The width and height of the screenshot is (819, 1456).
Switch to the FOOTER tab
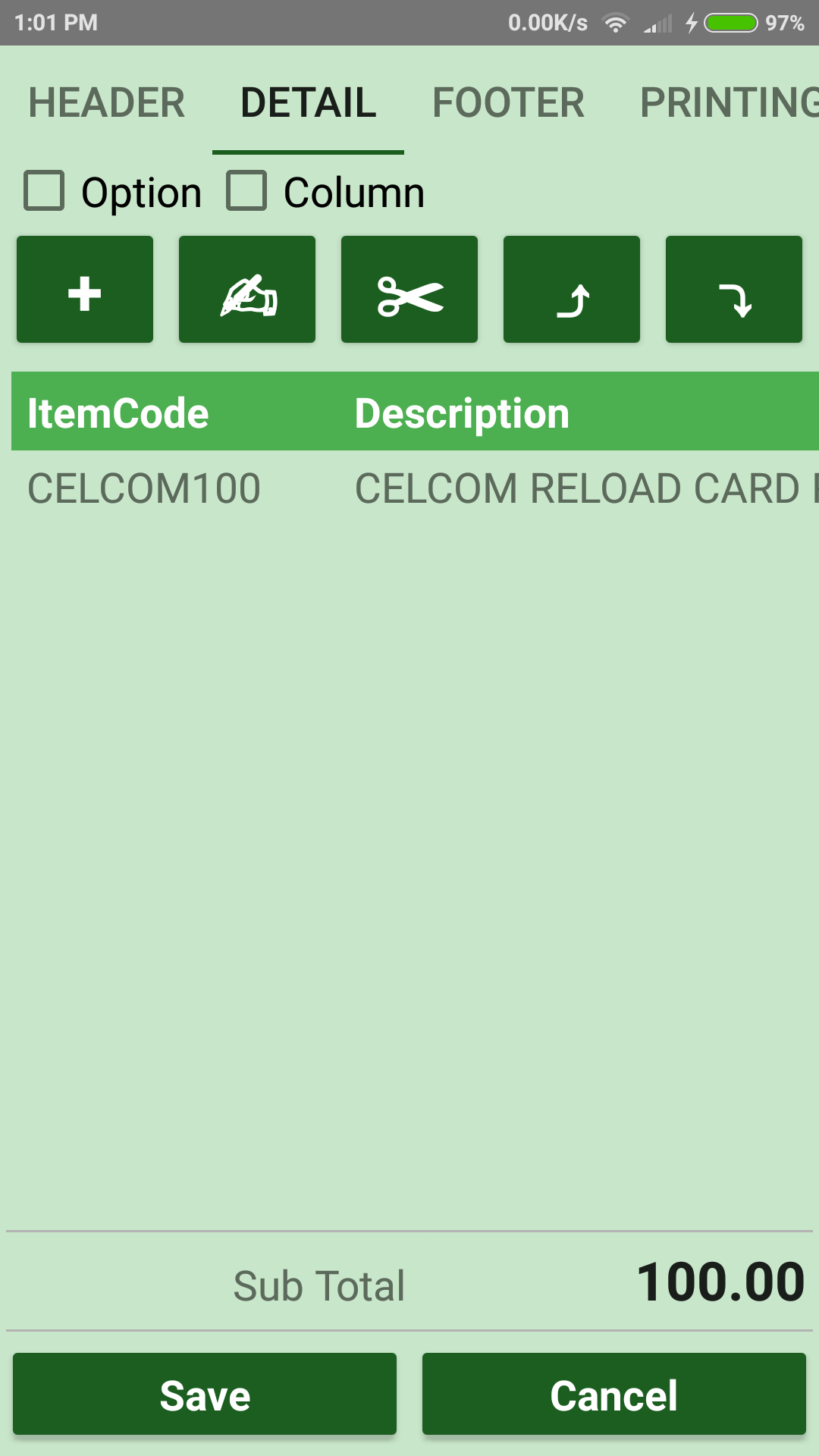pos(508,103)
